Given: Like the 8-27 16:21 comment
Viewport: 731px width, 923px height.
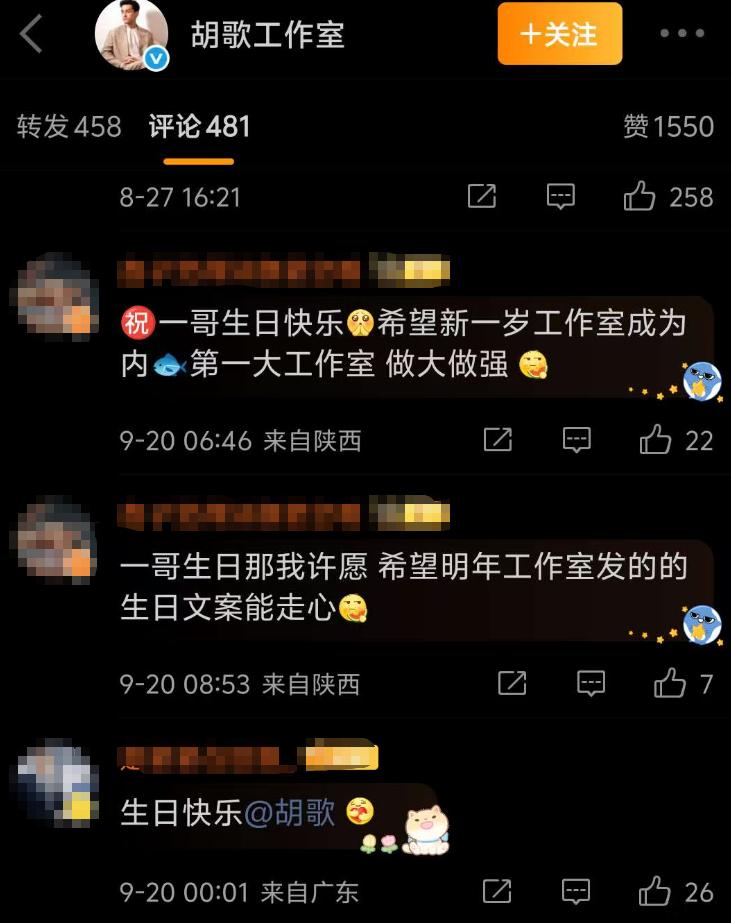Looking at the screenshot, I should [640, 196].
